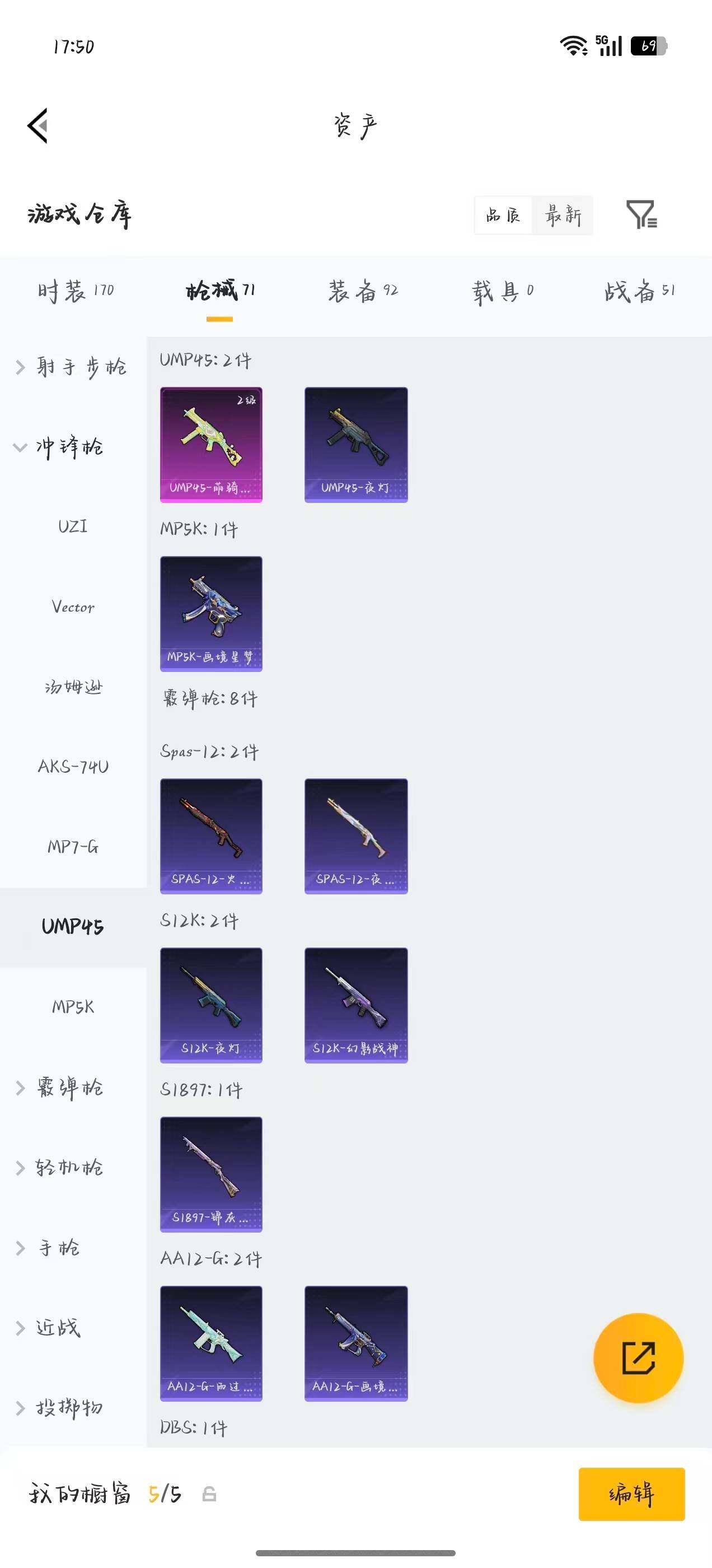712x1568 pixels.
Task: Open the S12K-幻影战神 skin card
Action: (356, 1006)
